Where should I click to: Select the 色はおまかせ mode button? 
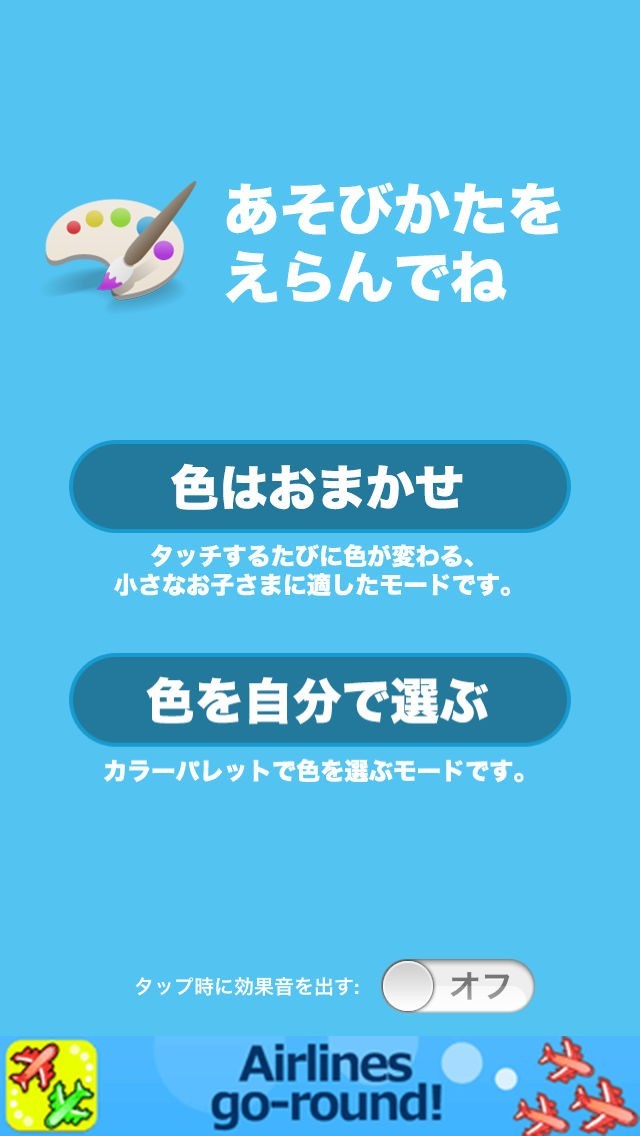319,487
